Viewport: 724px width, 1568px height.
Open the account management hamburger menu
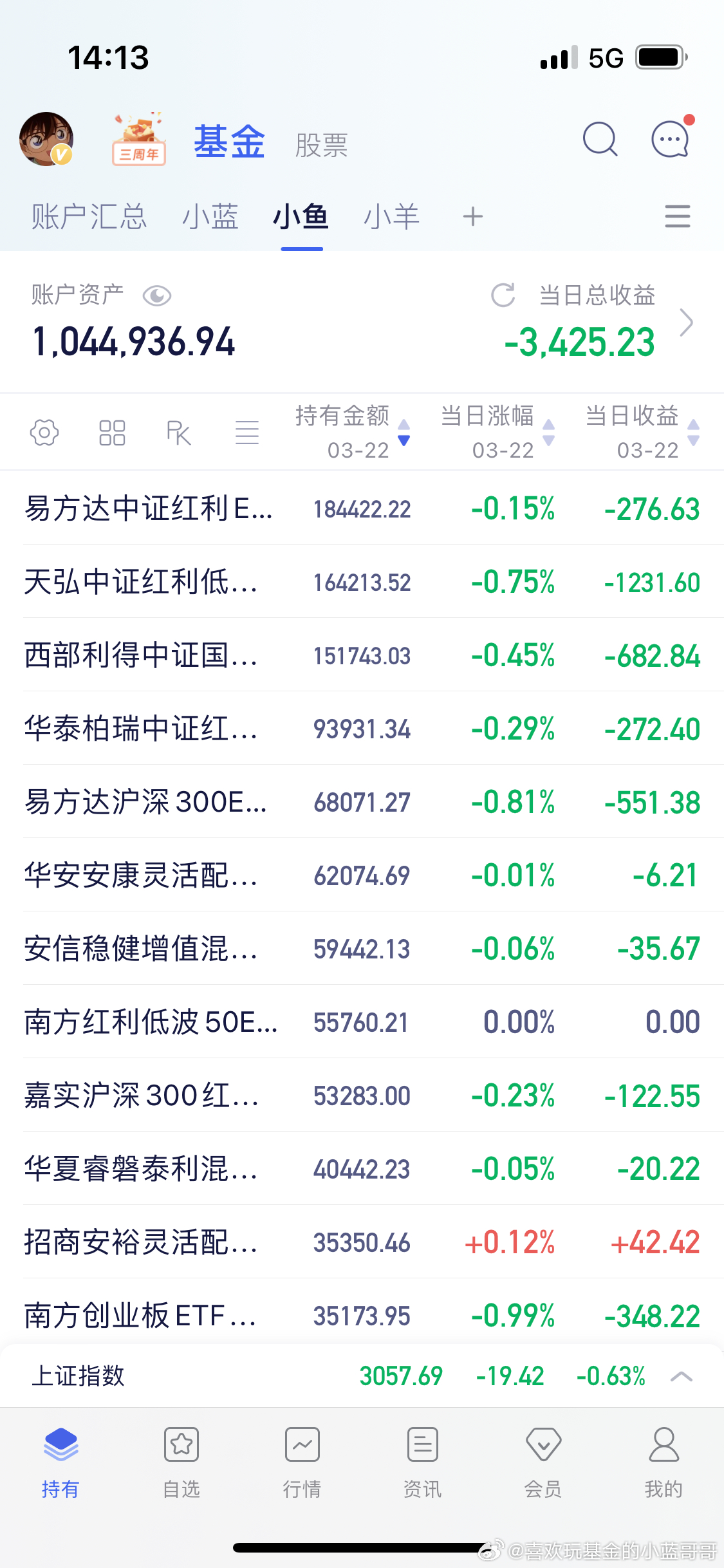click(x=676, y=218)
